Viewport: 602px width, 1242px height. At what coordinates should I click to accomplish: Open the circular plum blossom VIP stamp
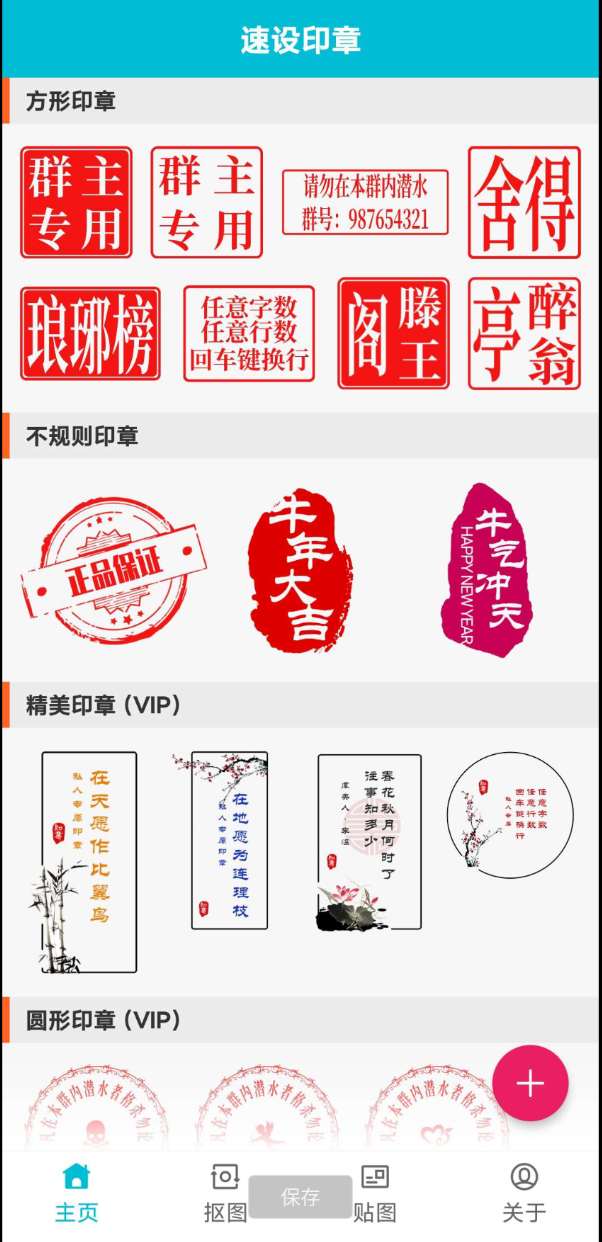pos(510,815)
